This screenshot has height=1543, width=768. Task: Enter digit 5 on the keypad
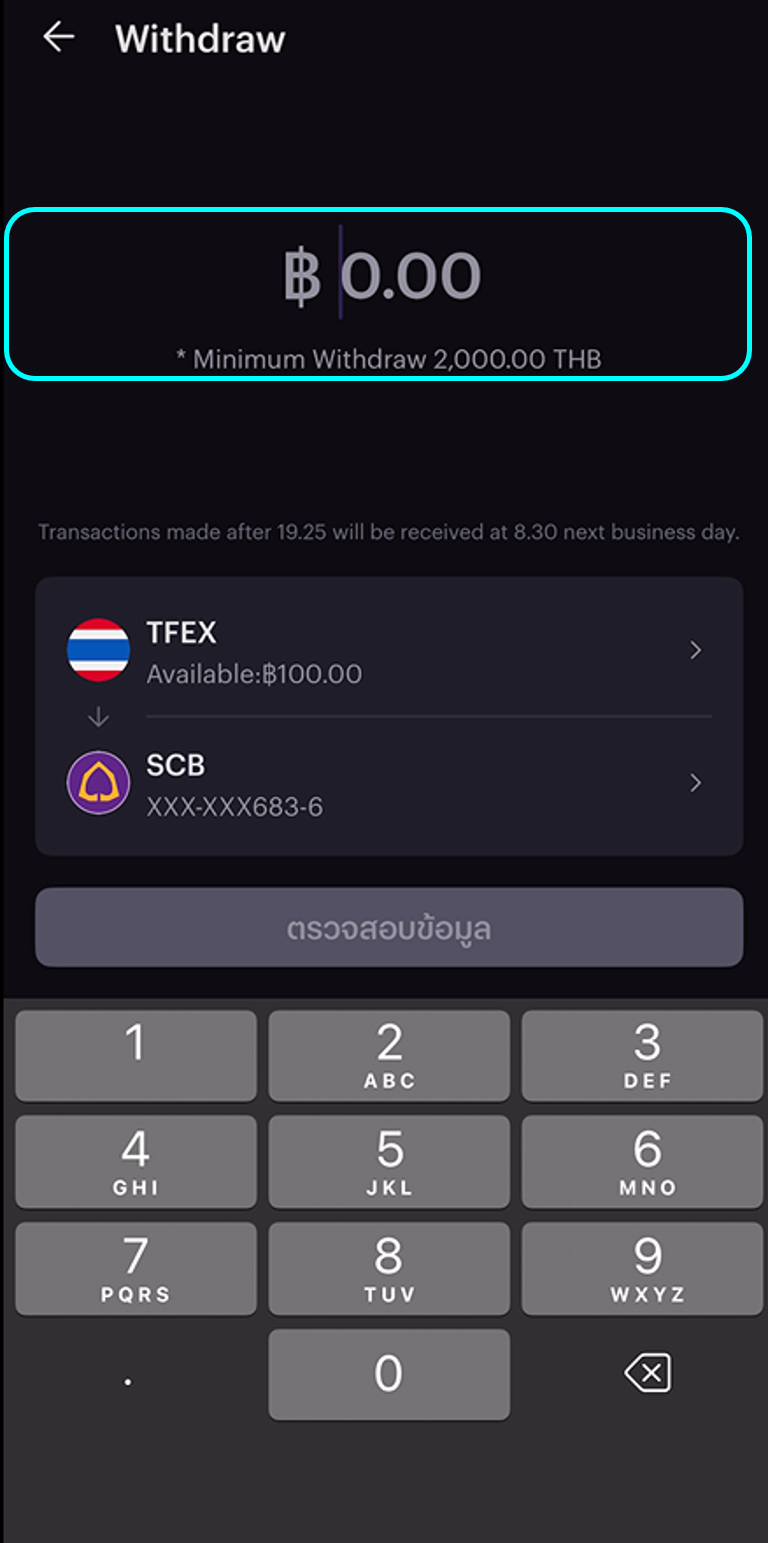(x=389, y=1161)
